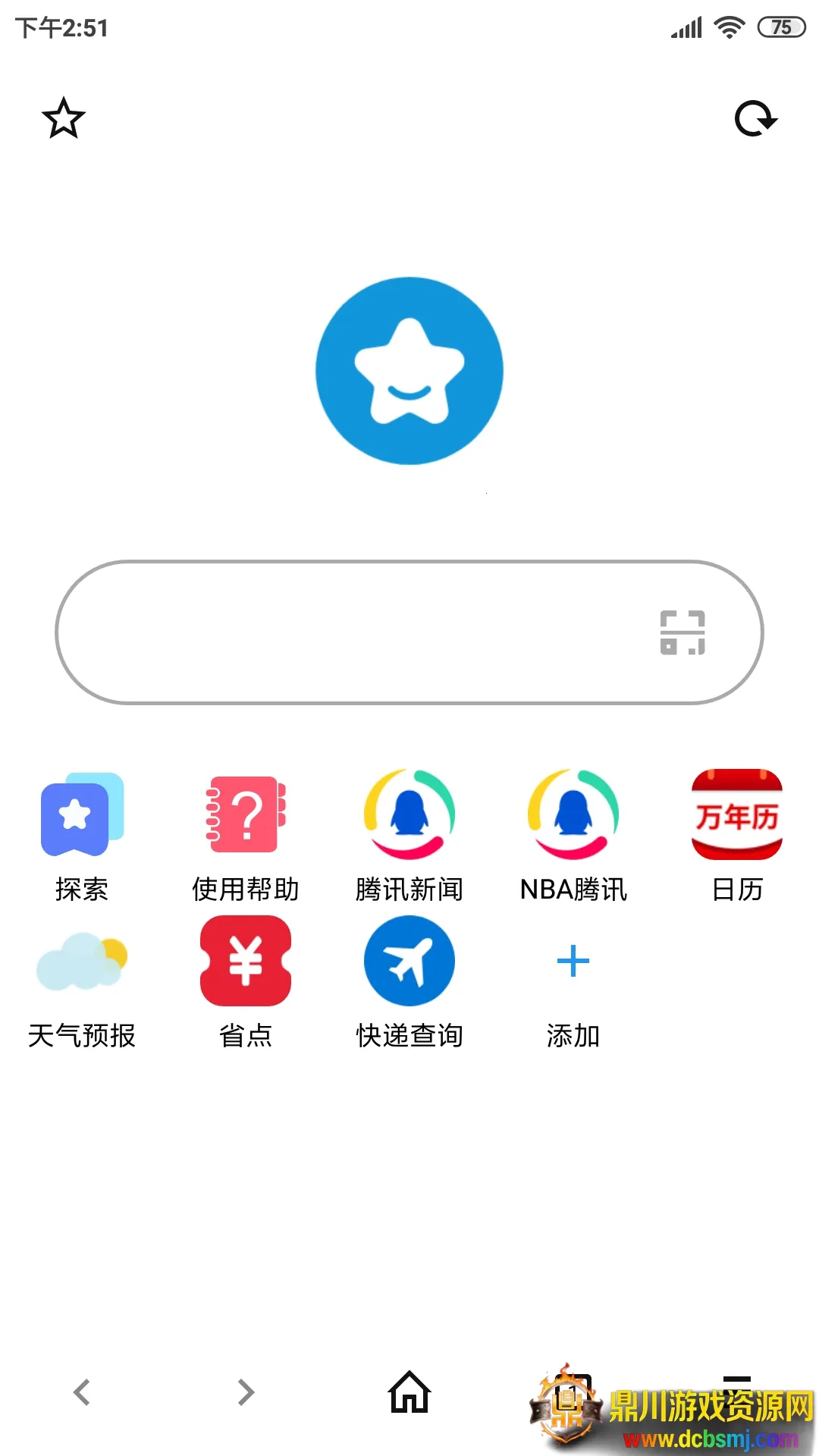The height and width of the screenshot is (1456, 819).
Task: Open 快递查询 package tracking
Action: (409, 983)
